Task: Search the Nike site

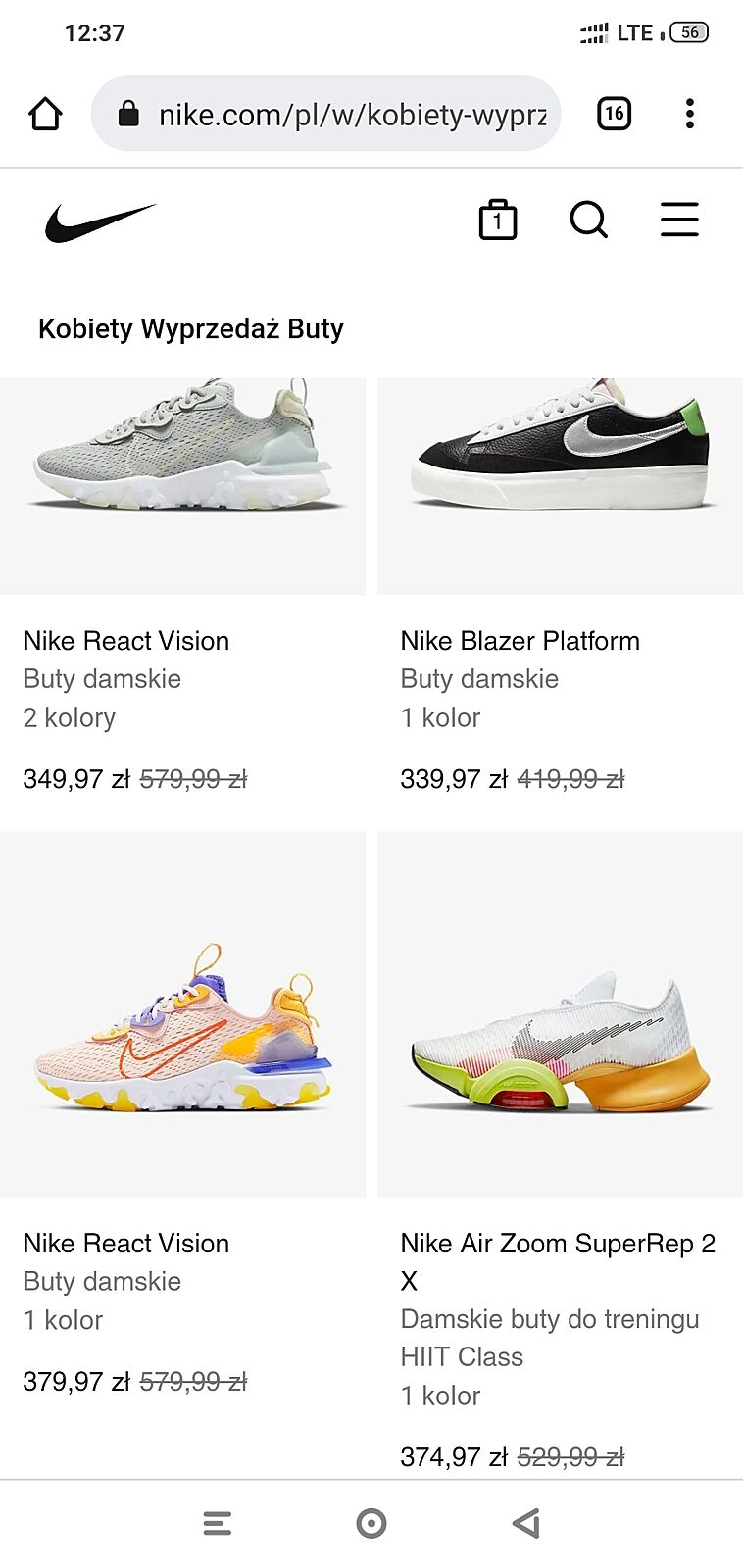Action: point(588,220)
